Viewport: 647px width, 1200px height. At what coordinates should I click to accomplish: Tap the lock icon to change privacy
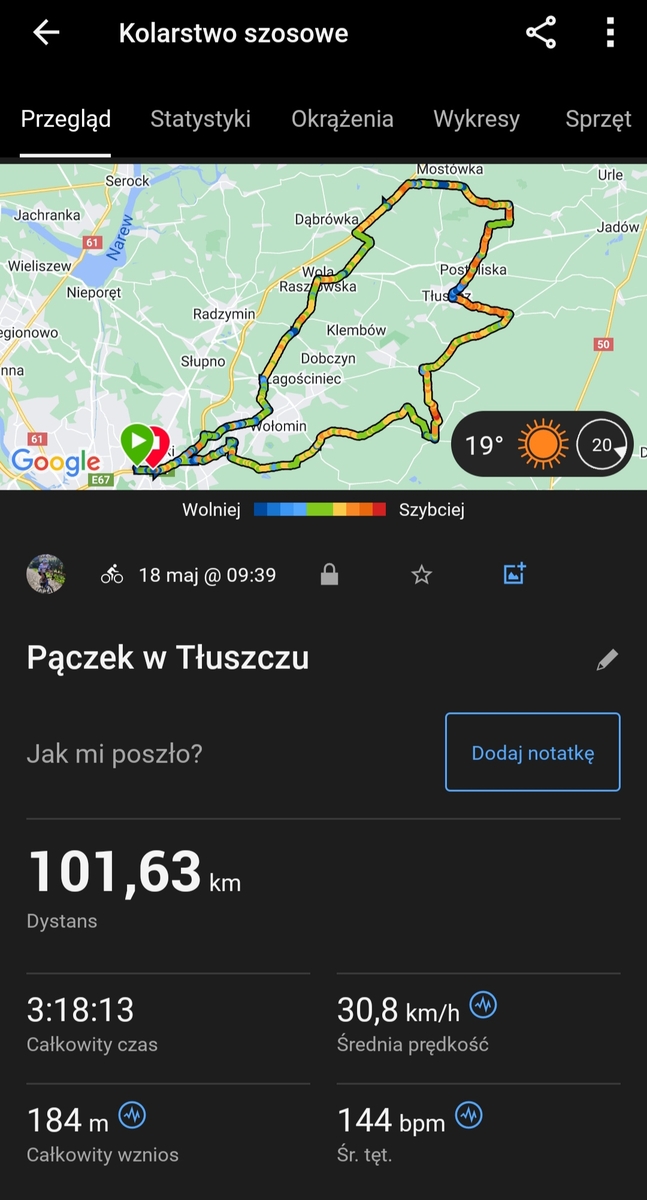[x=329, y=575]
